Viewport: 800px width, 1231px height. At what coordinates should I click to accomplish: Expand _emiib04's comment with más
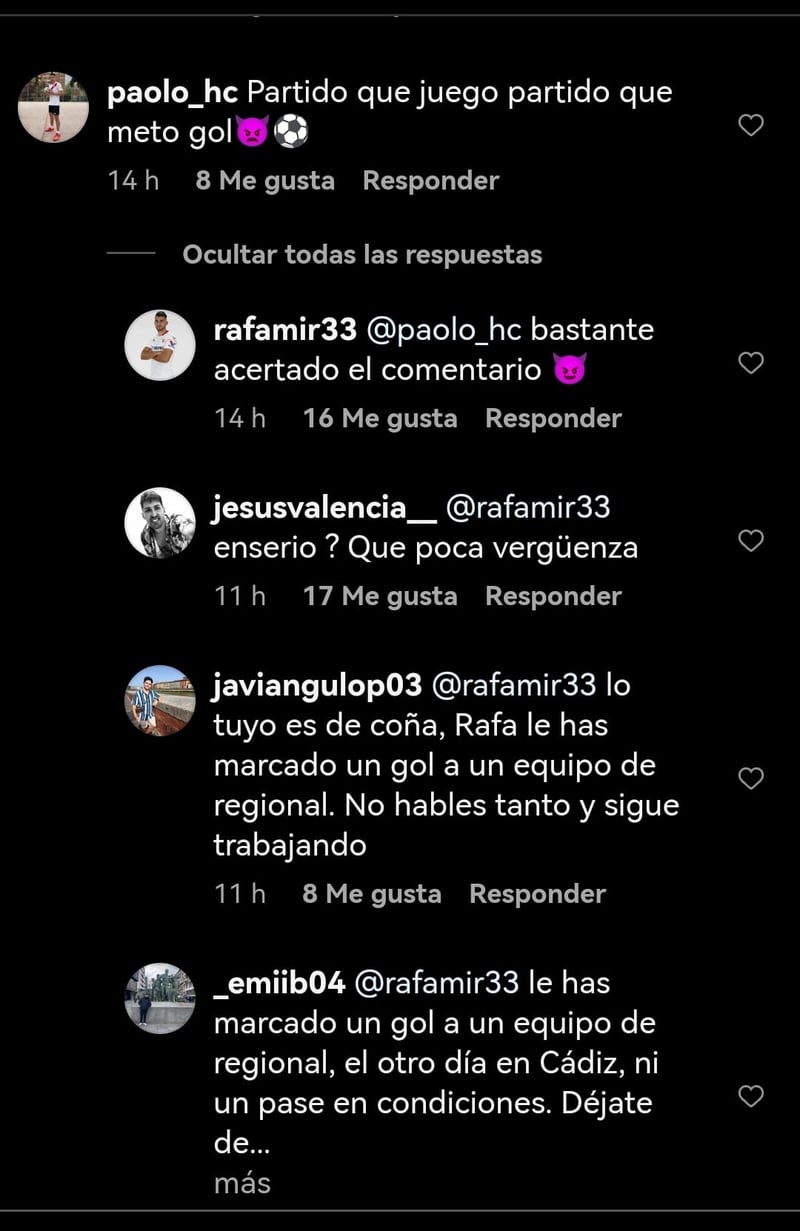coord(242,1183)
